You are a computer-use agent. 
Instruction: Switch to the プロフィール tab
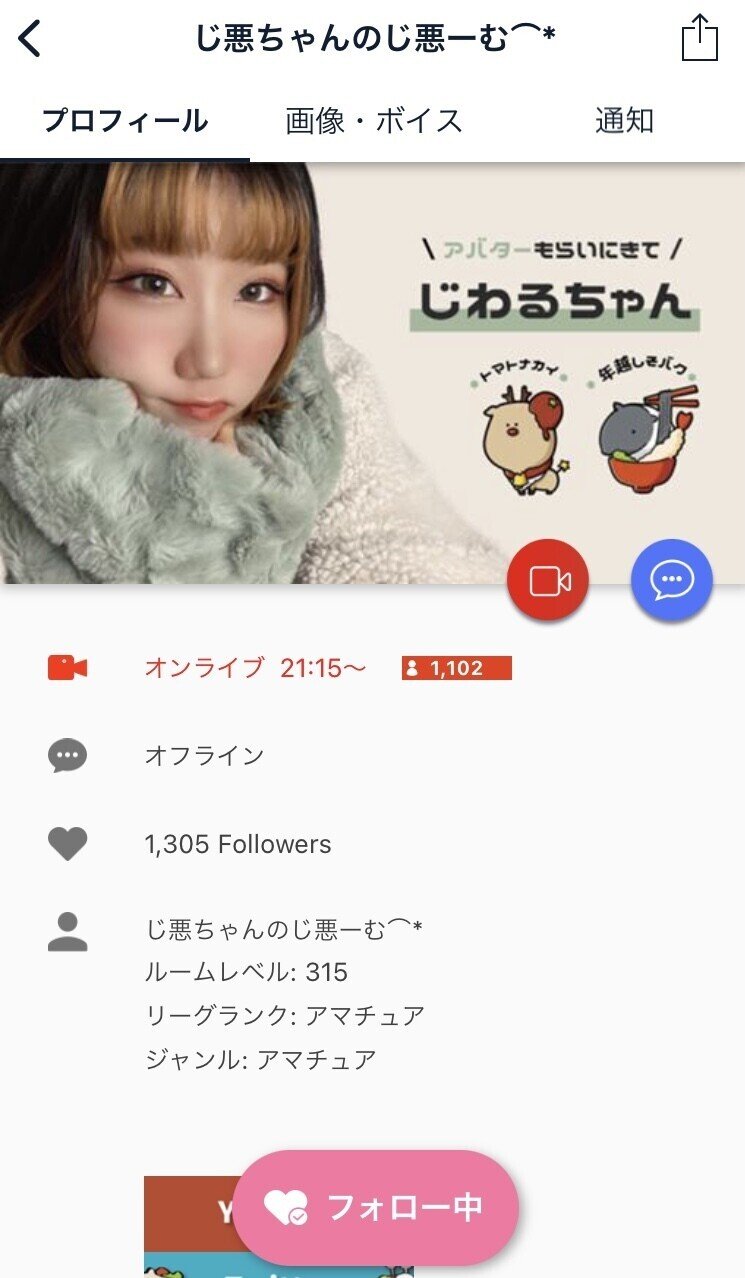tap(125, 122)
